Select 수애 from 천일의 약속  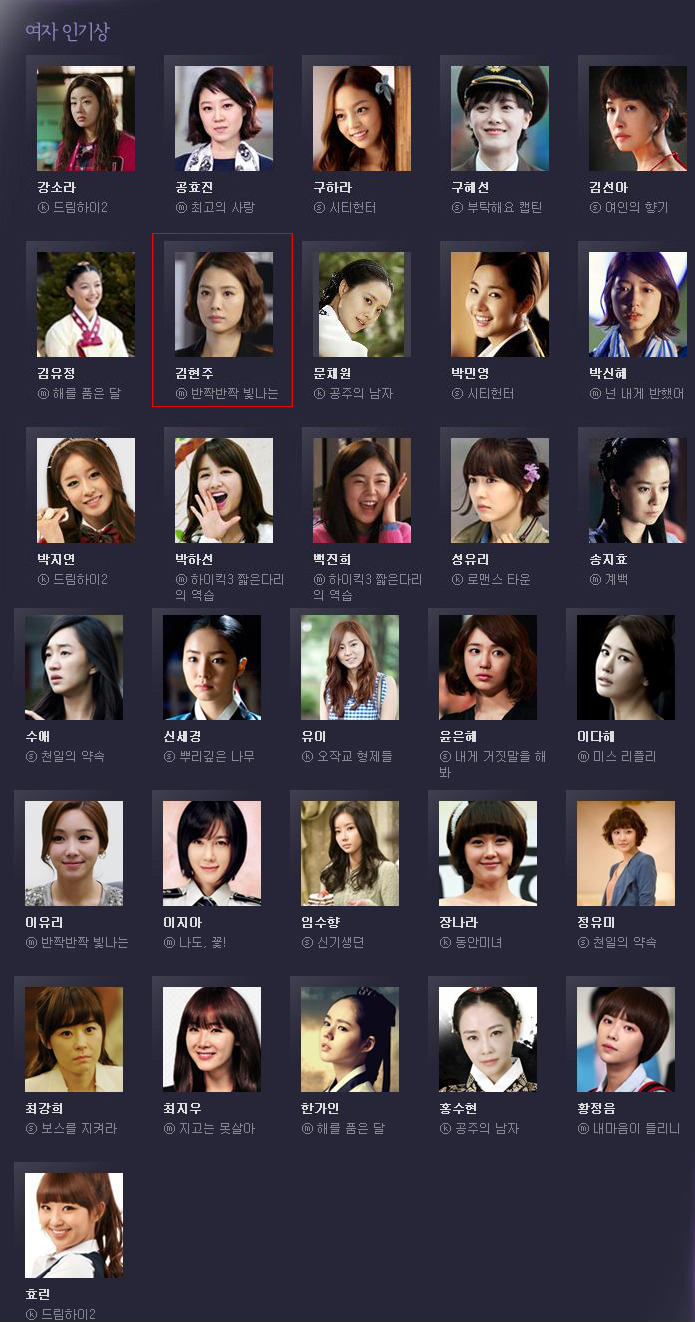pyautogui.click(x=73, y=667)
